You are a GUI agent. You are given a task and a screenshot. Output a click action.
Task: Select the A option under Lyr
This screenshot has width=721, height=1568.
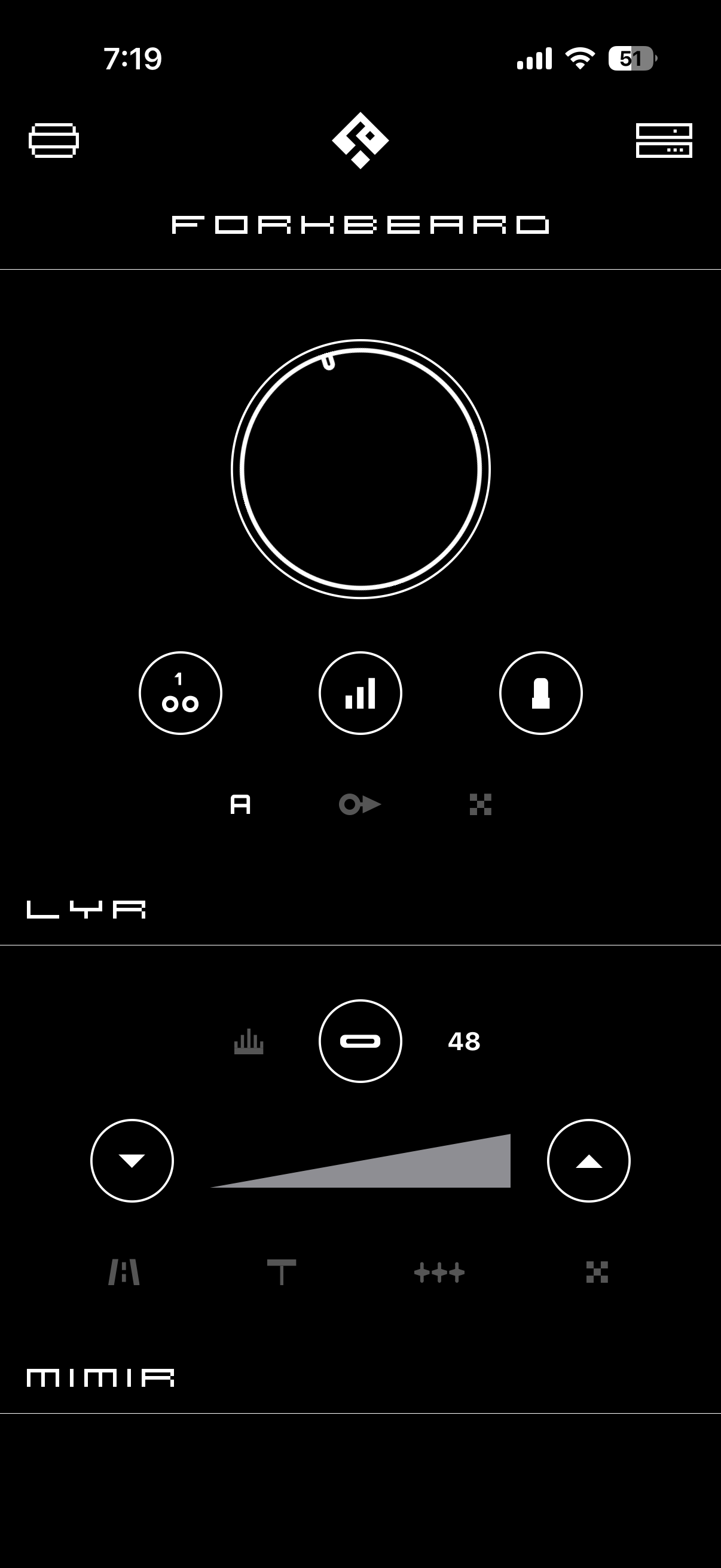click(240, 804)
